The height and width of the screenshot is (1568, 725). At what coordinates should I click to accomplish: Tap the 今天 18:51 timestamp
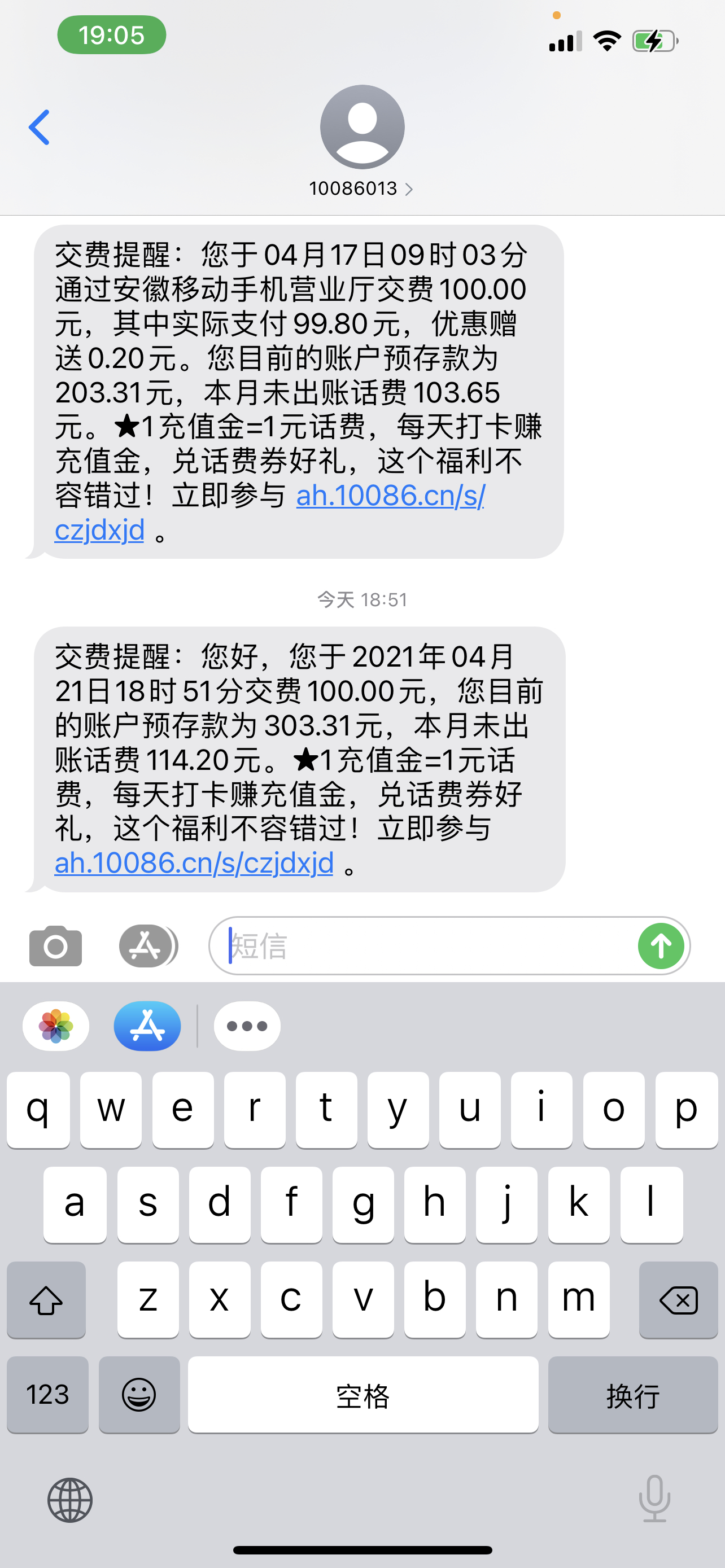362,599
